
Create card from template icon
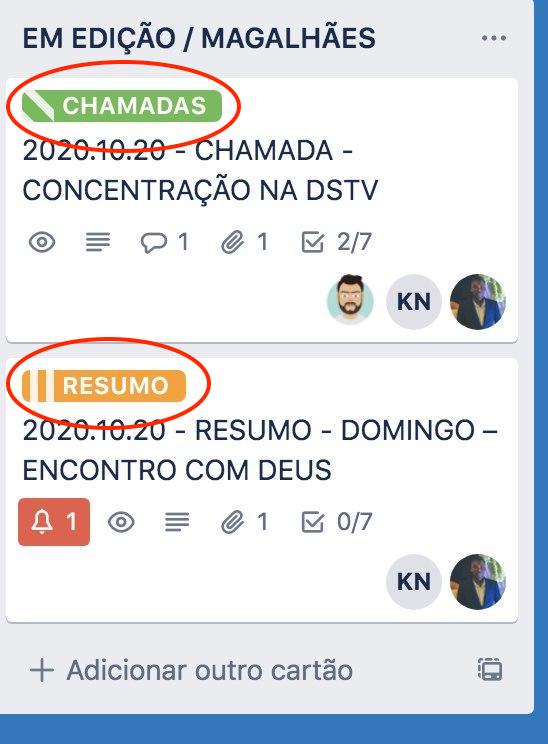coord(490,670)
